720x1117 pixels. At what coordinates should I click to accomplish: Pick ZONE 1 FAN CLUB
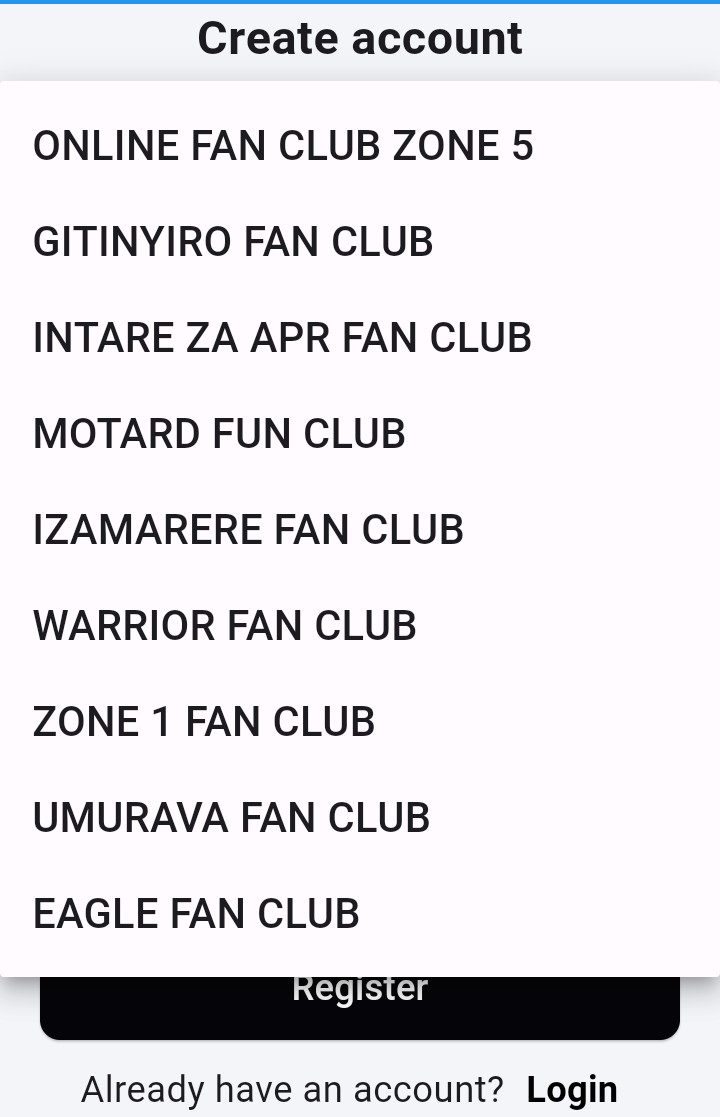point(204,722)
